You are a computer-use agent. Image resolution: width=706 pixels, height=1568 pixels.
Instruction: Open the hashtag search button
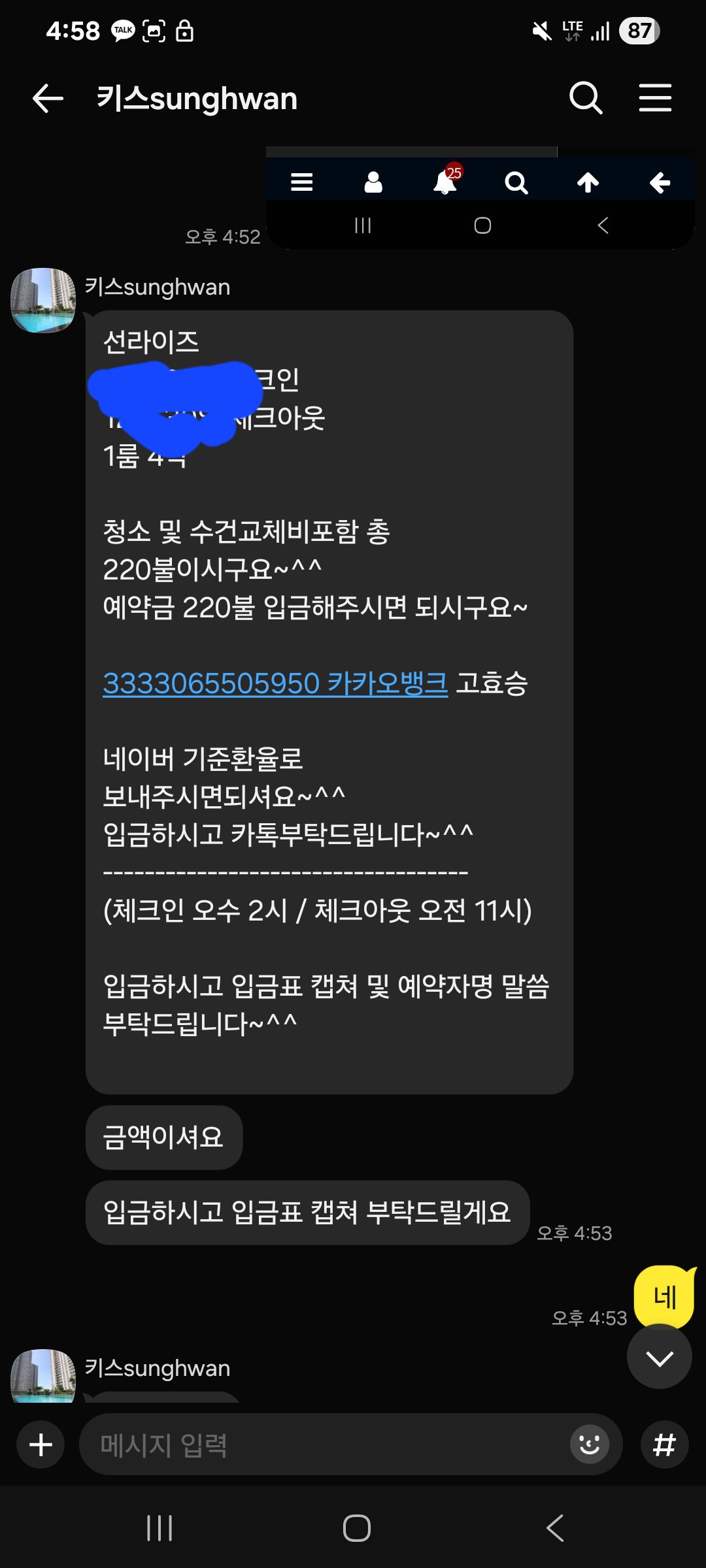tap(664, 1445)
